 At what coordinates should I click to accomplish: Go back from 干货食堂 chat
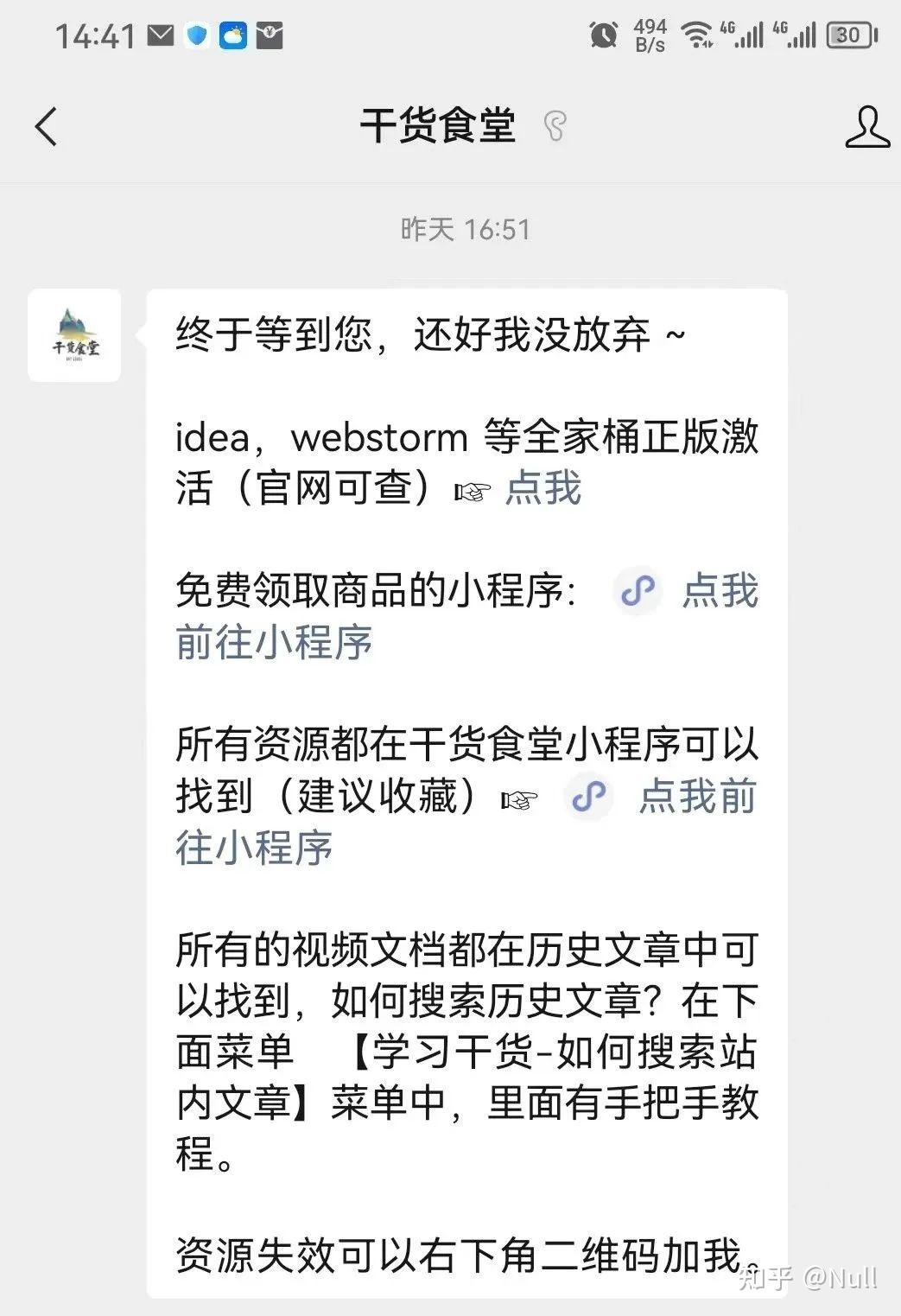47,127
